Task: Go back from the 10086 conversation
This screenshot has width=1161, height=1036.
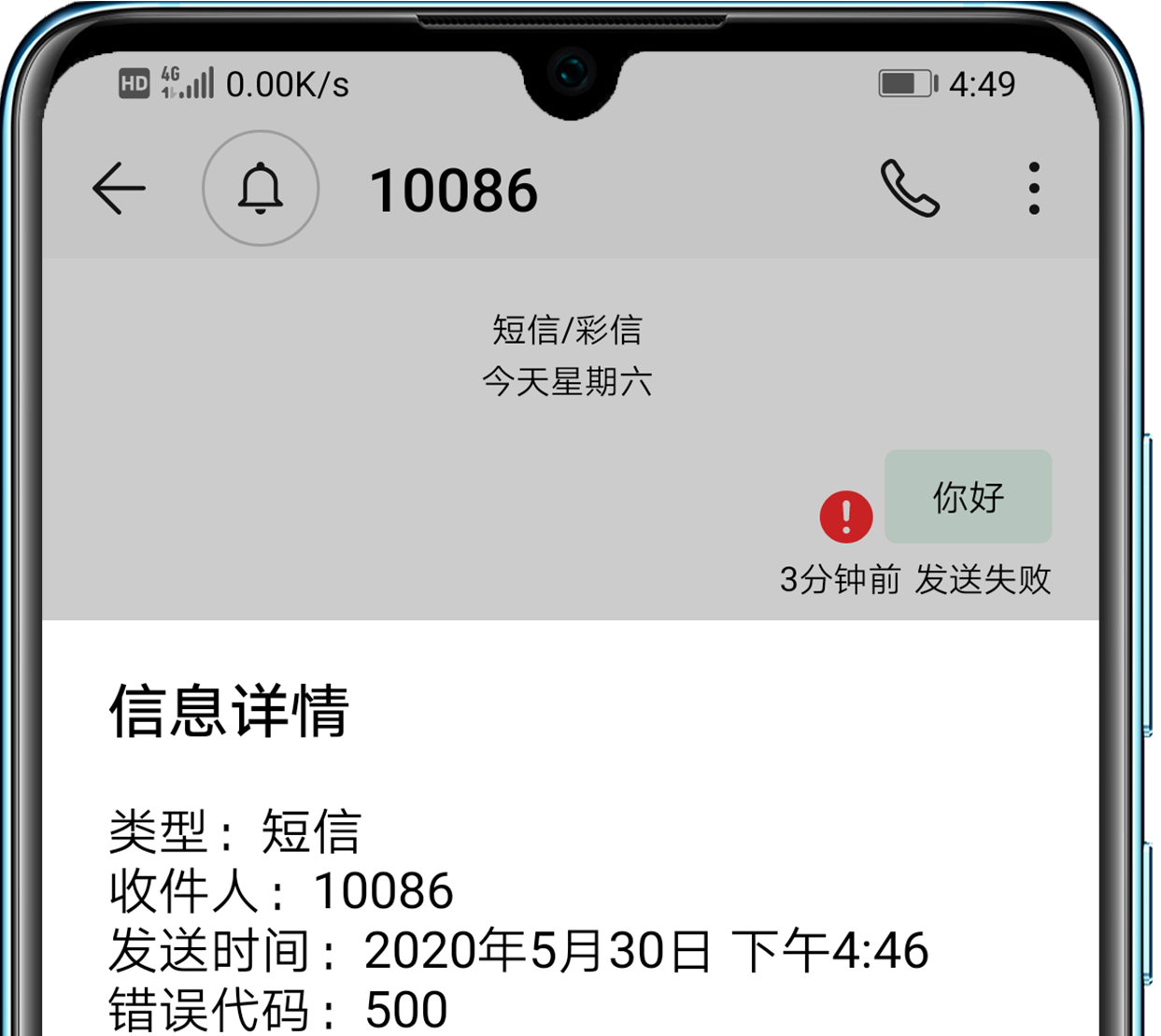Action: point(119,189)
